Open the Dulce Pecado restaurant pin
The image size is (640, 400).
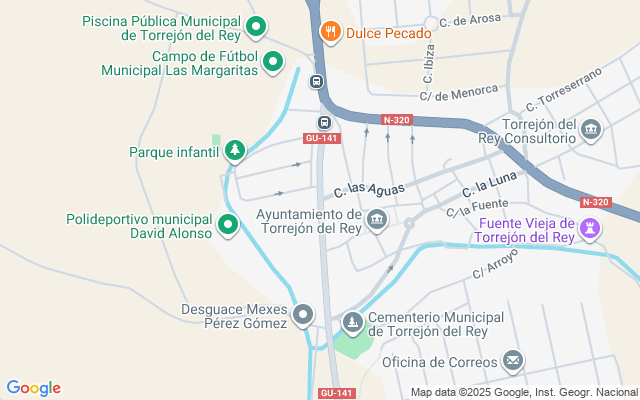click(x=331, y=33)
